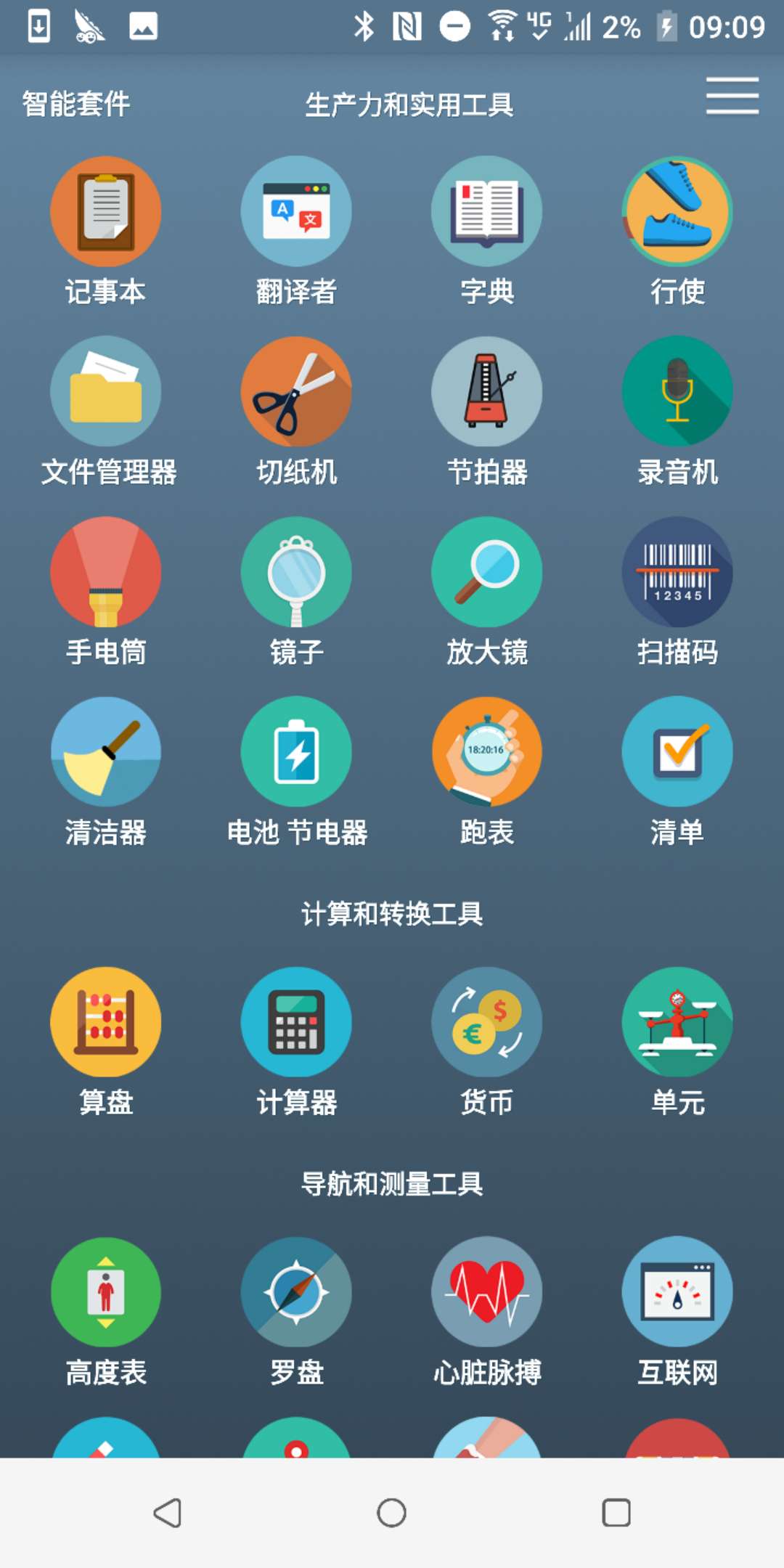Open the 镜子 mirror
The width and height of the screenshot is (784, 1568).
[296, 571]
